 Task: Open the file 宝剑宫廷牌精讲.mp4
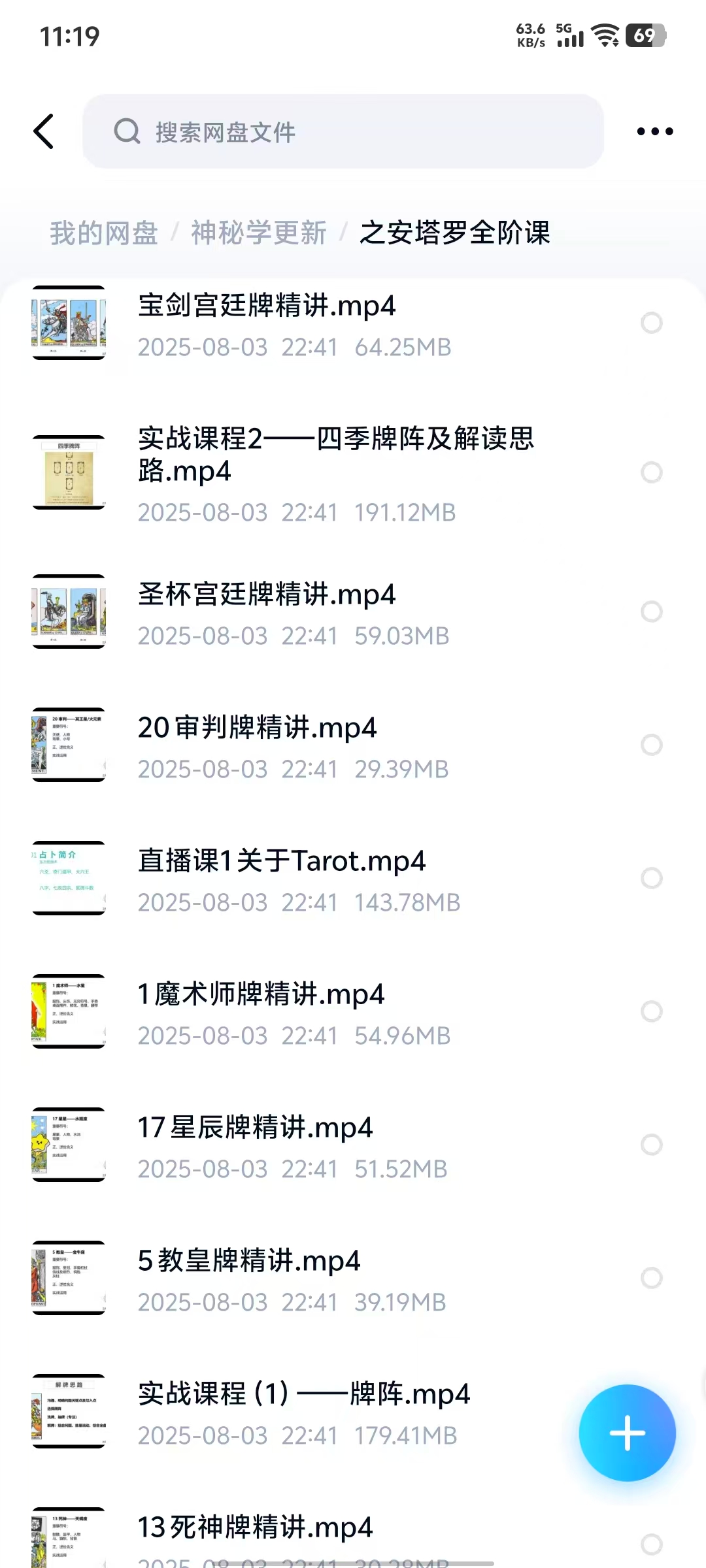[x=267, y=306]
